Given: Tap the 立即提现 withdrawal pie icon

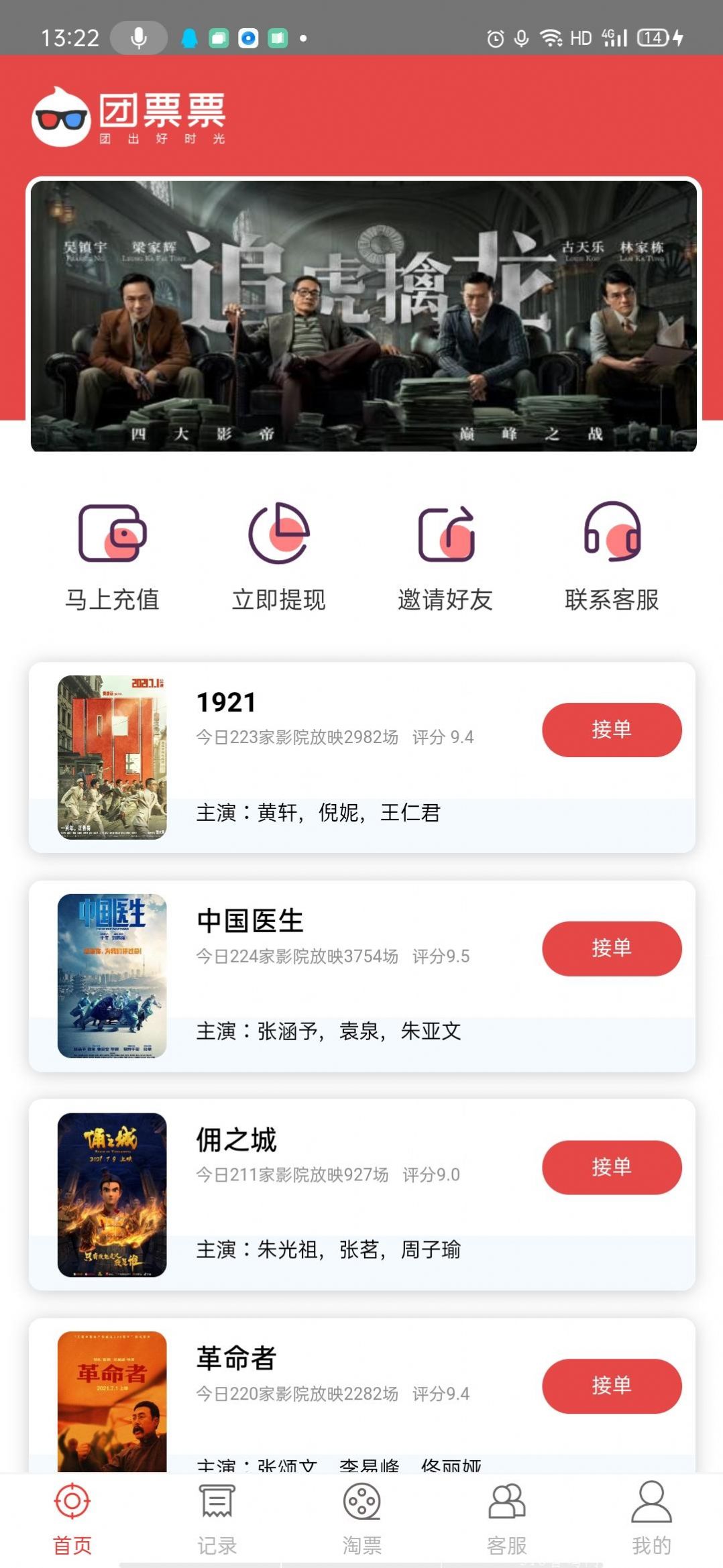Looking at the screenshot, I should [x=278, y=535].
